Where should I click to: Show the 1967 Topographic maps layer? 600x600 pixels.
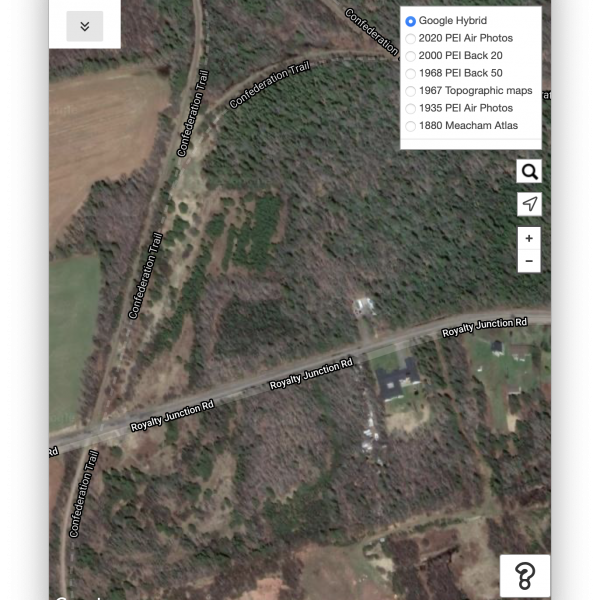(x=411, y=91)
